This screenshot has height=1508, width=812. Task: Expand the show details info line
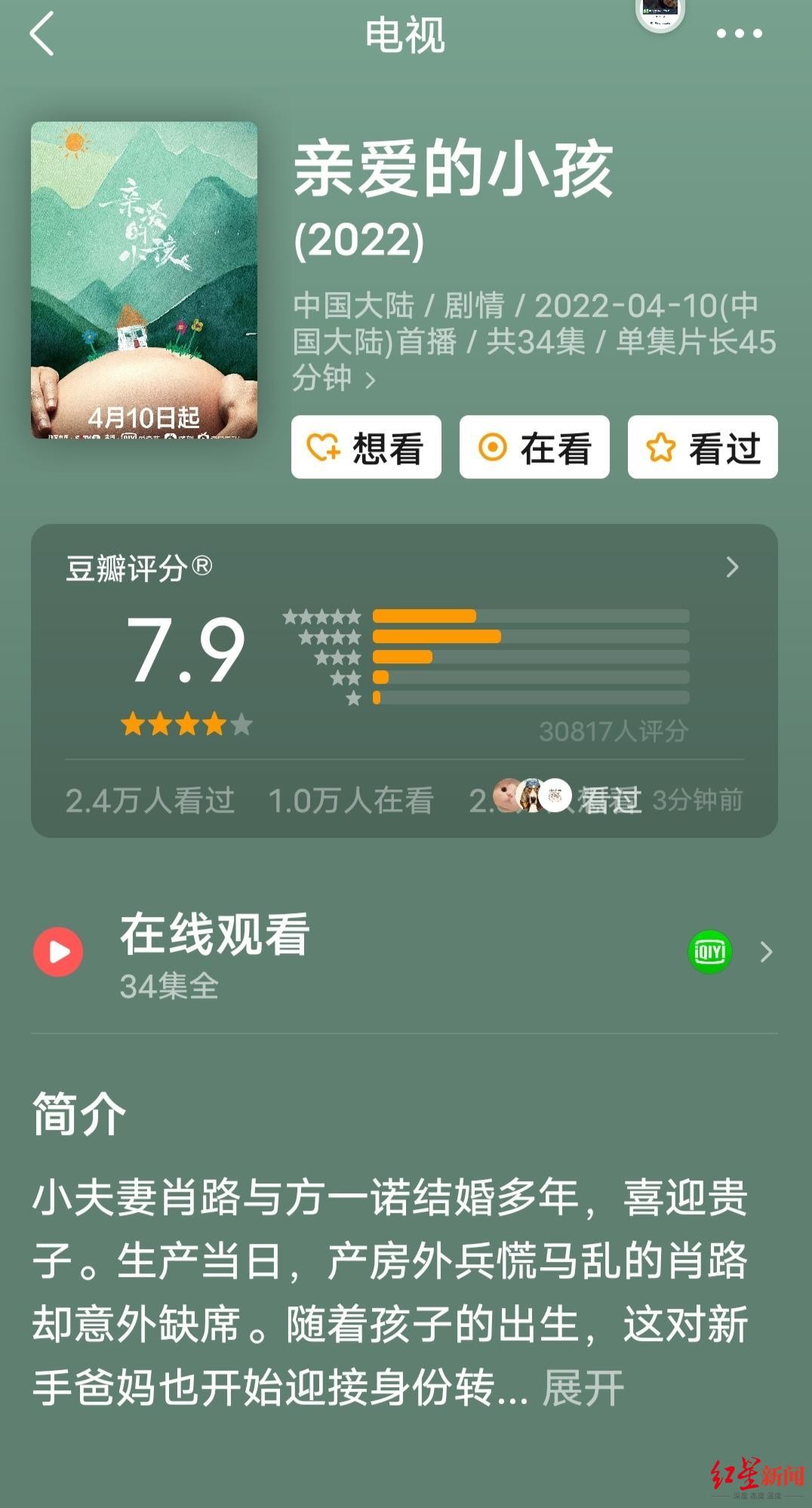coord(370,380)
